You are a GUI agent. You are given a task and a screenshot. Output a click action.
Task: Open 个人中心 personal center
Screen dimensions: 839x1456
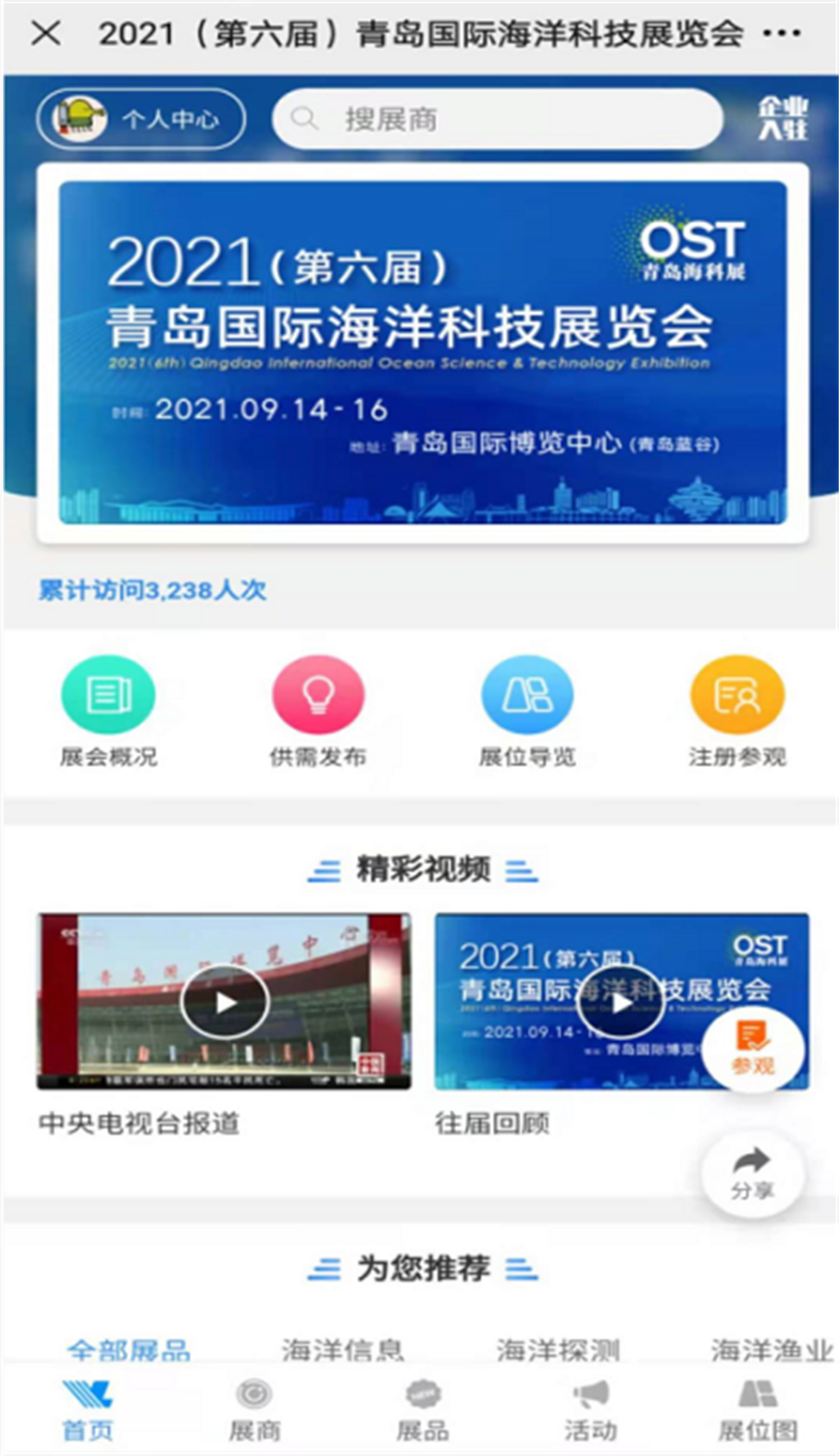click(x=142, y=118)
